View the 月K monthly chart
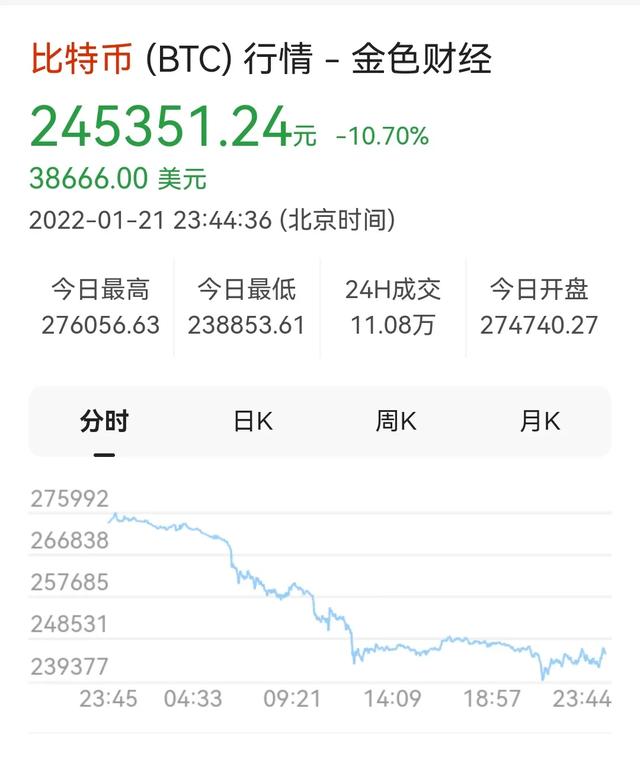Screen dimensions: 640x758 [540, 421]
